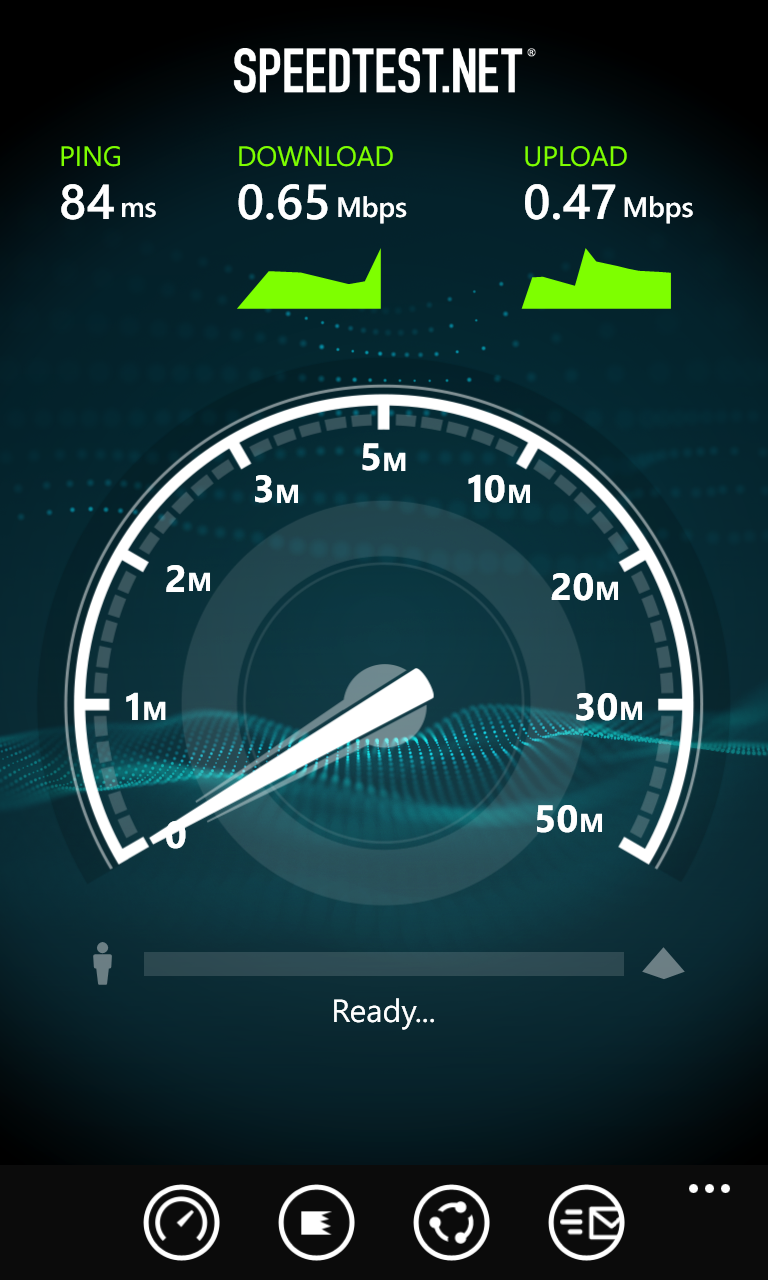
Task: Start a new test with the gauge icon
Action: pos(182,1221)
